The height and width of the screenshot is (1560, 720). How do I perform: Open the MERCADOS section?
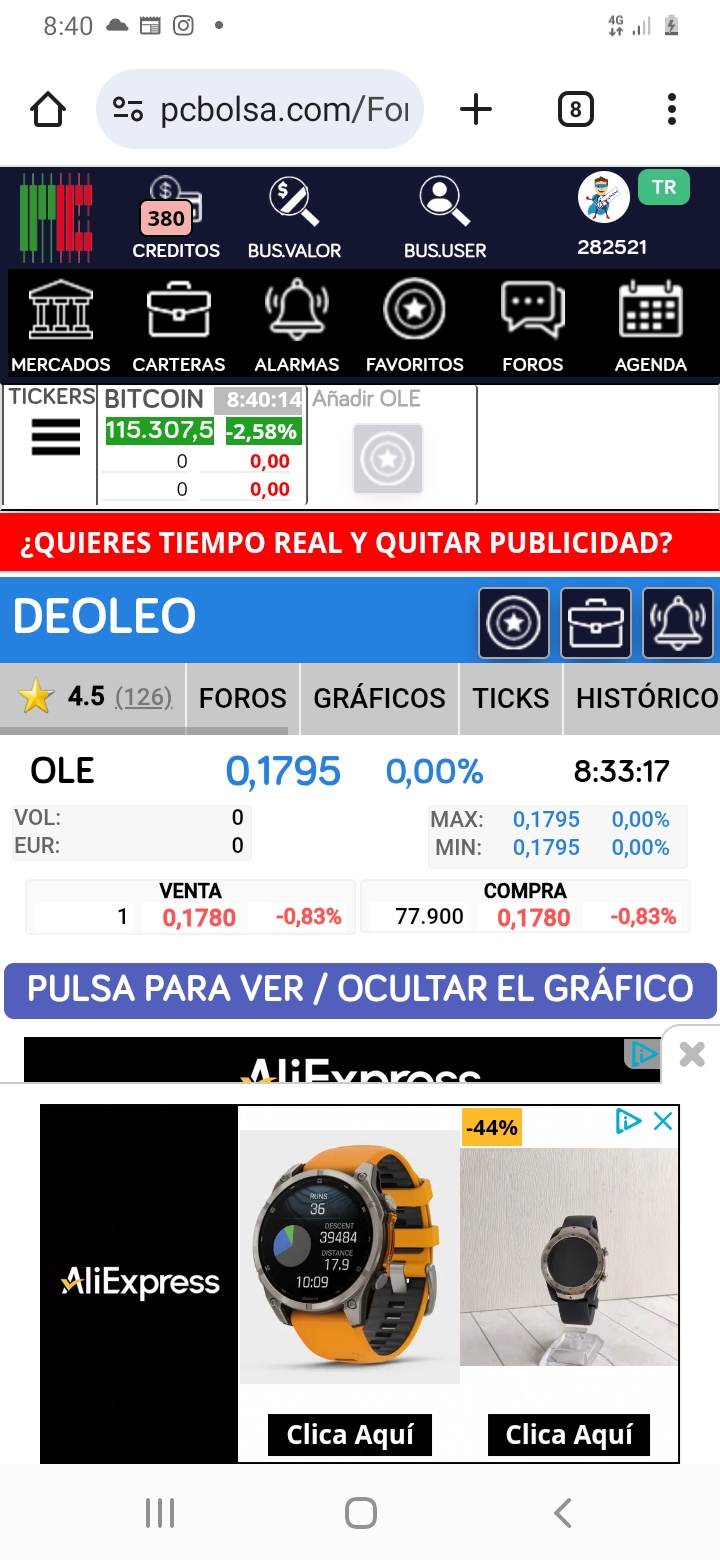pos(61,327)
